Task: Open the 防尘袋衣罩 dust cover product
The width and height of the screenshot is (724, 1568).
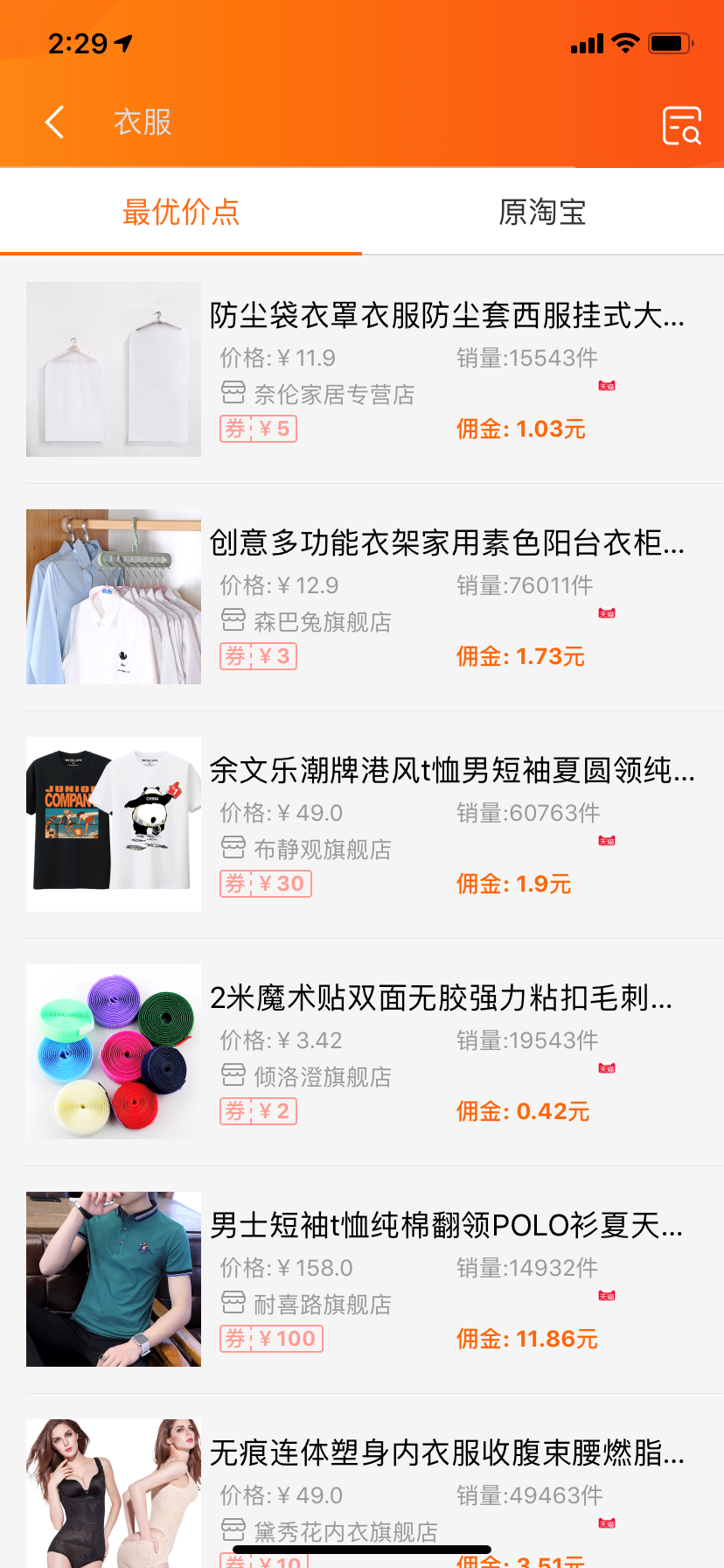Action: click(x=446, y=316)
